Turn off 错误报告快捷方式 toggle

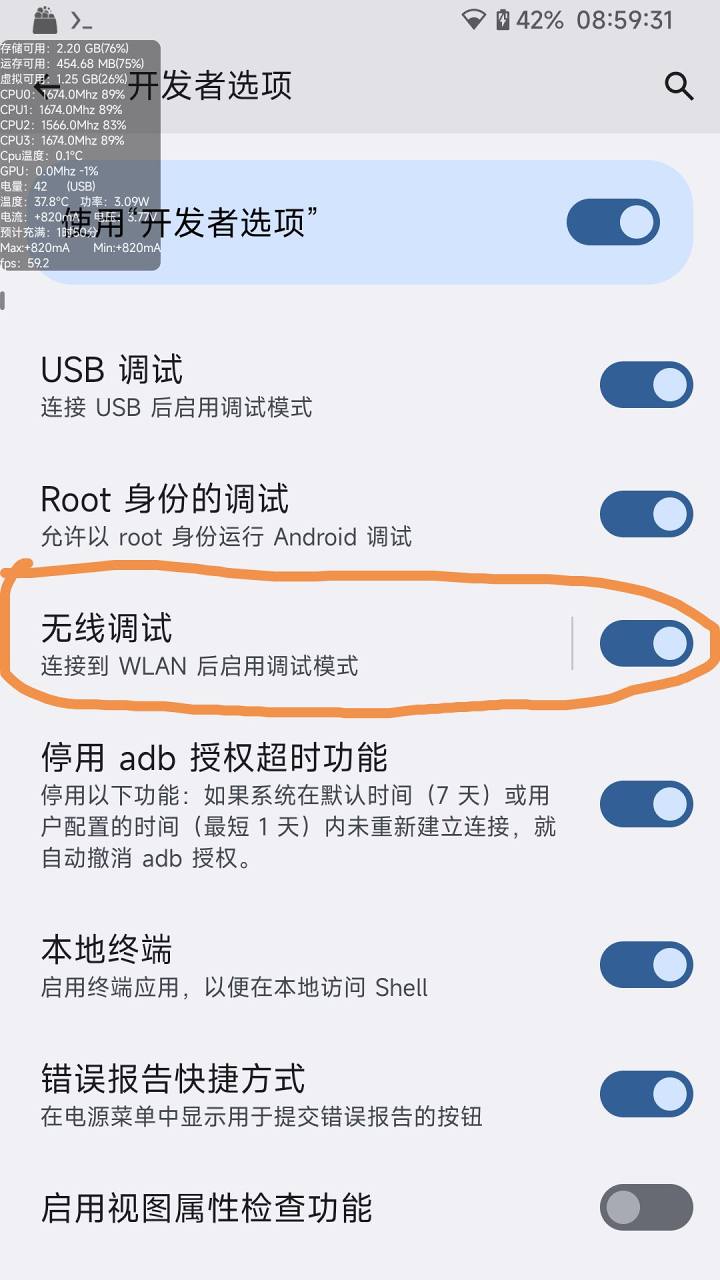pos(646,1094)
